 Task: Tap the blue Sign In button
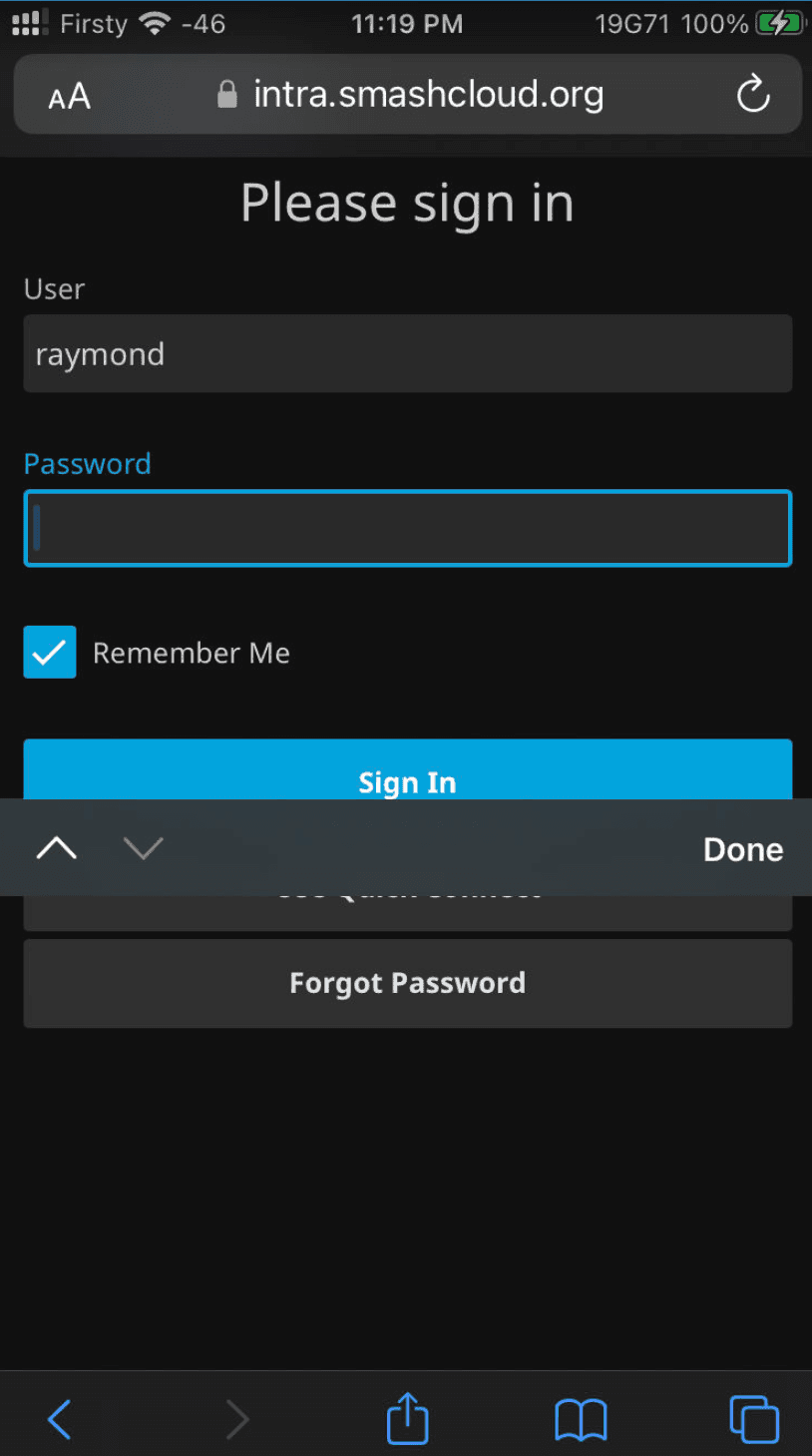tap(407, 770)
